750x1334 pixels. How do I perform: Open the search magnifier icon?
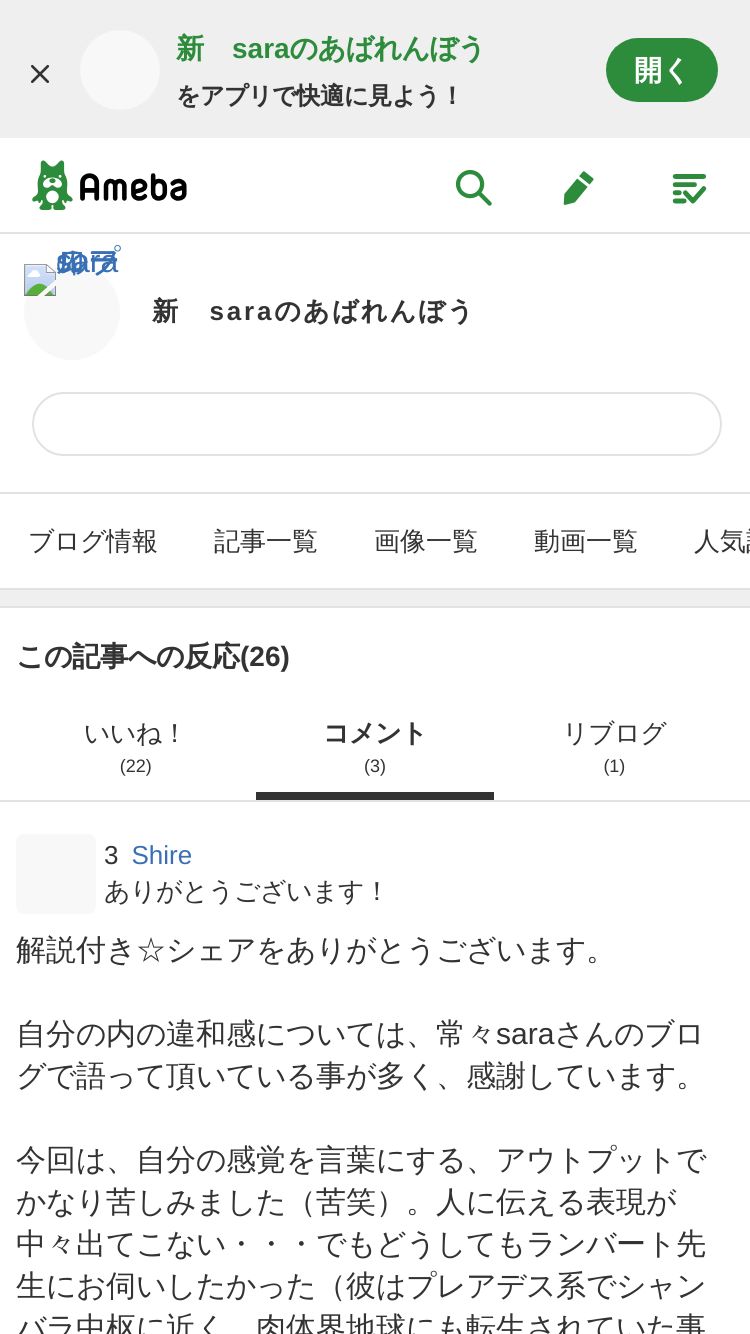pyautogui.click(x=473, y=187)
